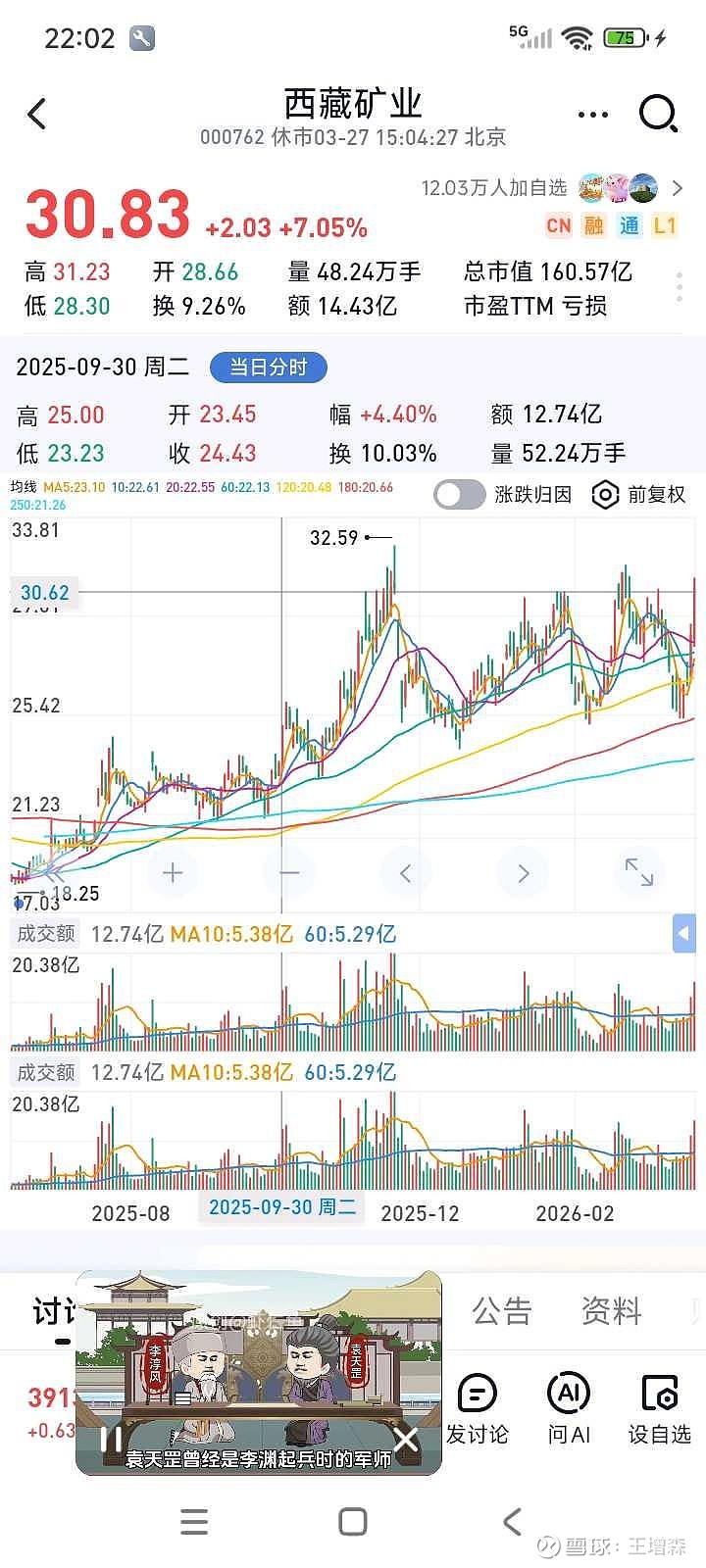Open 问AI assistant
The width and height of the screenshot is (706, 1568).
click(569, 1409)
